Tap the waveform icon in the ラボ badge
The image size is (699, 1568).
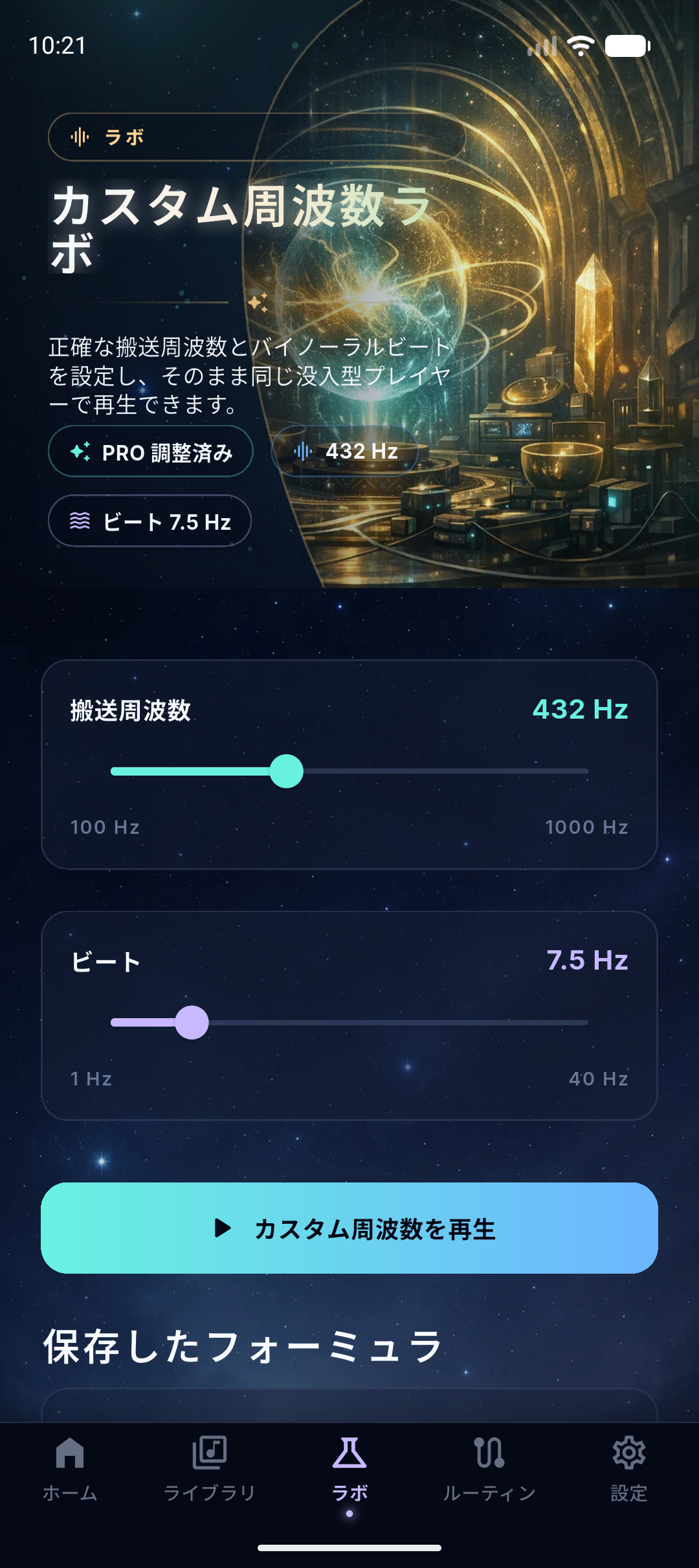(x=79, y=136)
